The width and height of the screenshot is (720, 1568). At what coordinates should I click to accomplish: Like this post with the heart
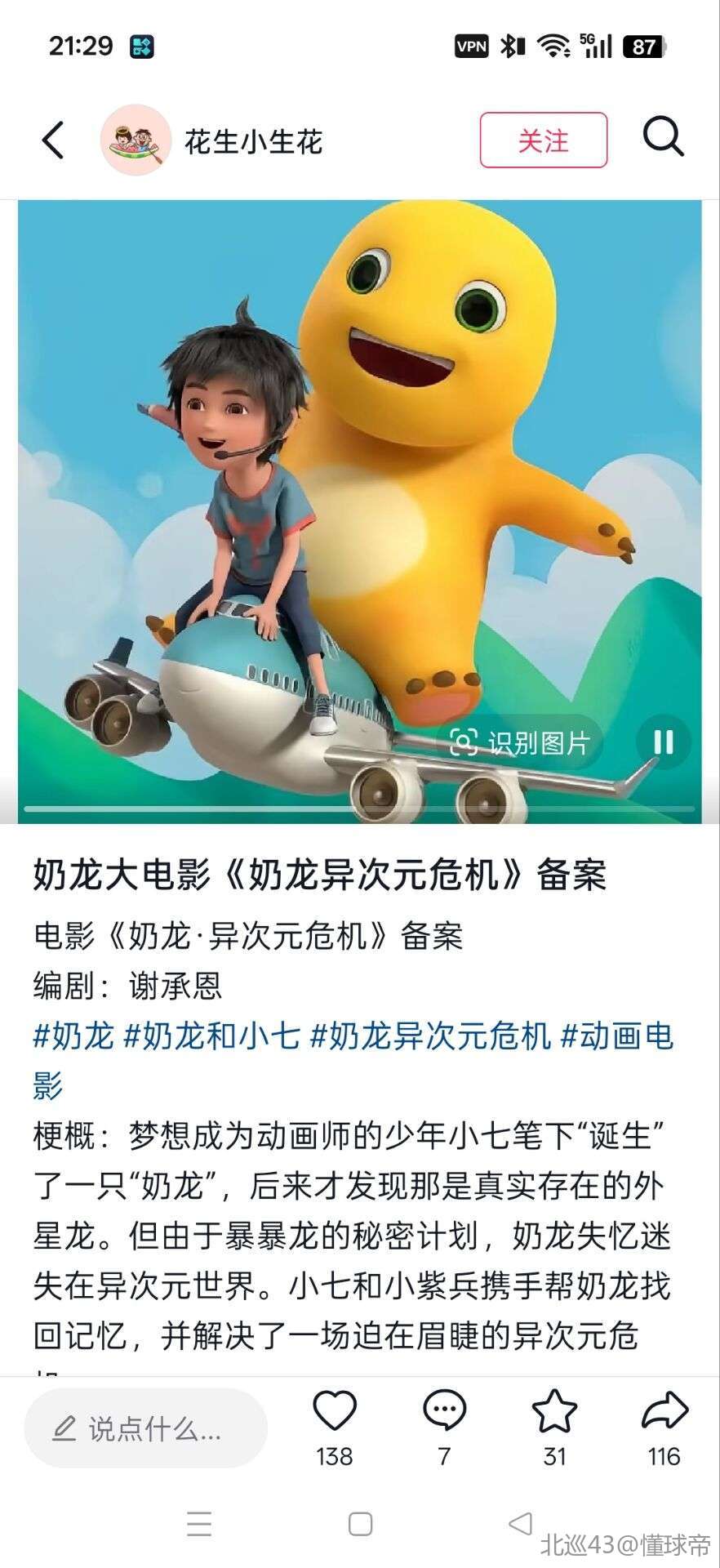(335, 1411)
